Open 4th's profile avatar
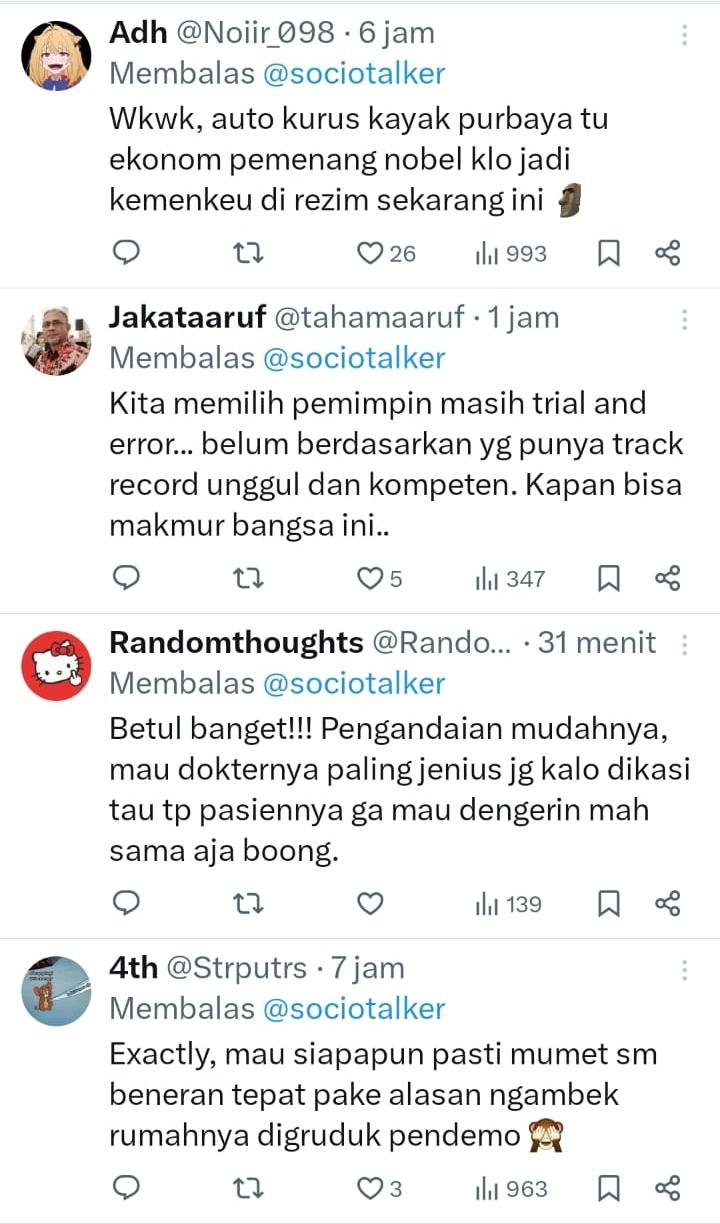This screenshot has width=720, height=1224. coord(56,990)
